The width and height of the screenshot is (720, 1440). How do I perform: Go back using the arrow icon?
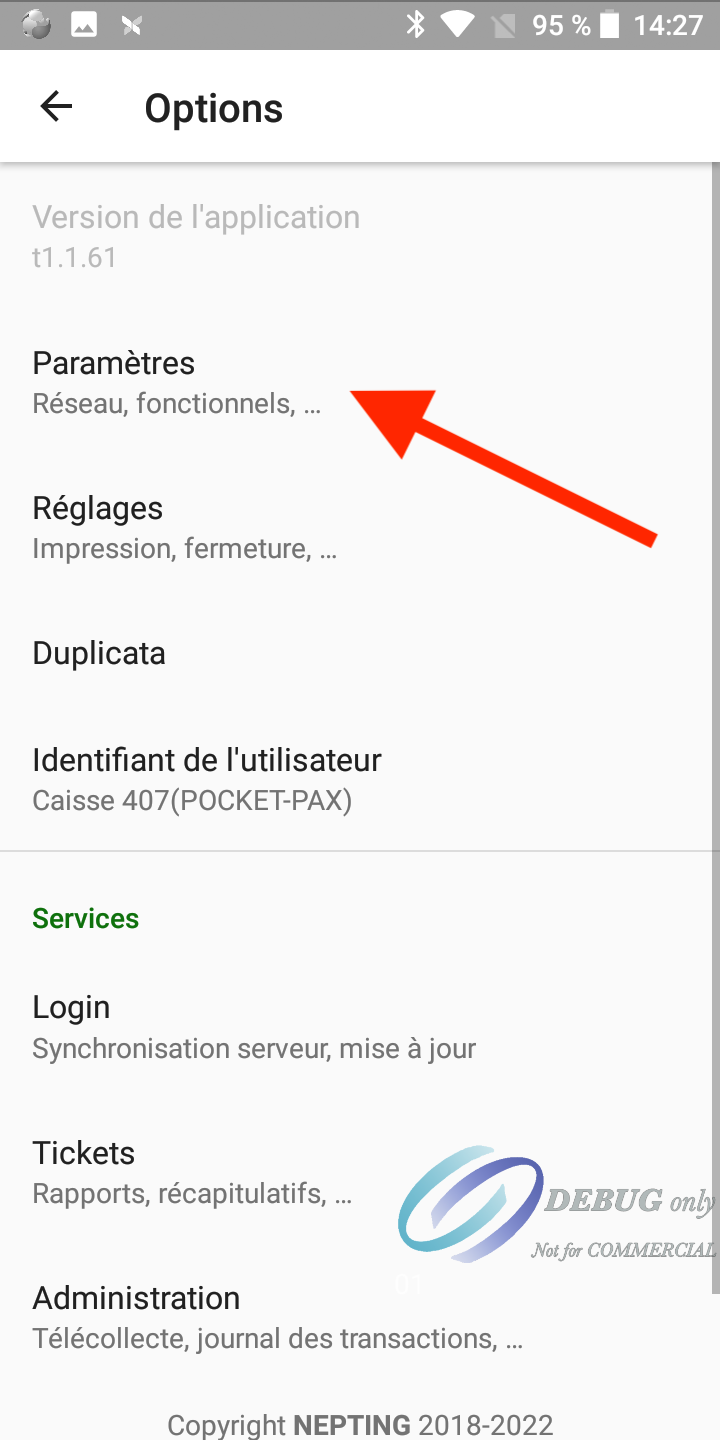point(56,107)
